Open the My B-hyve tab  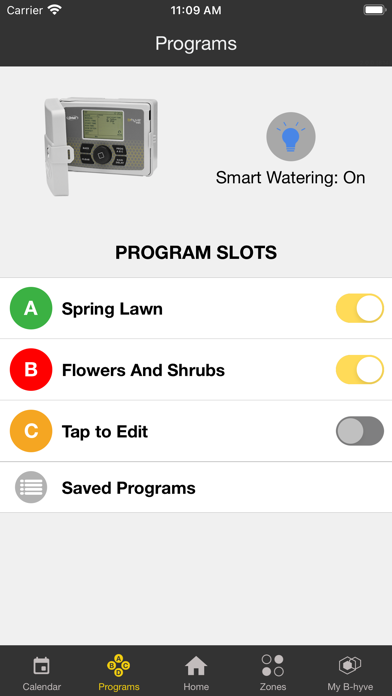point(350,672)
